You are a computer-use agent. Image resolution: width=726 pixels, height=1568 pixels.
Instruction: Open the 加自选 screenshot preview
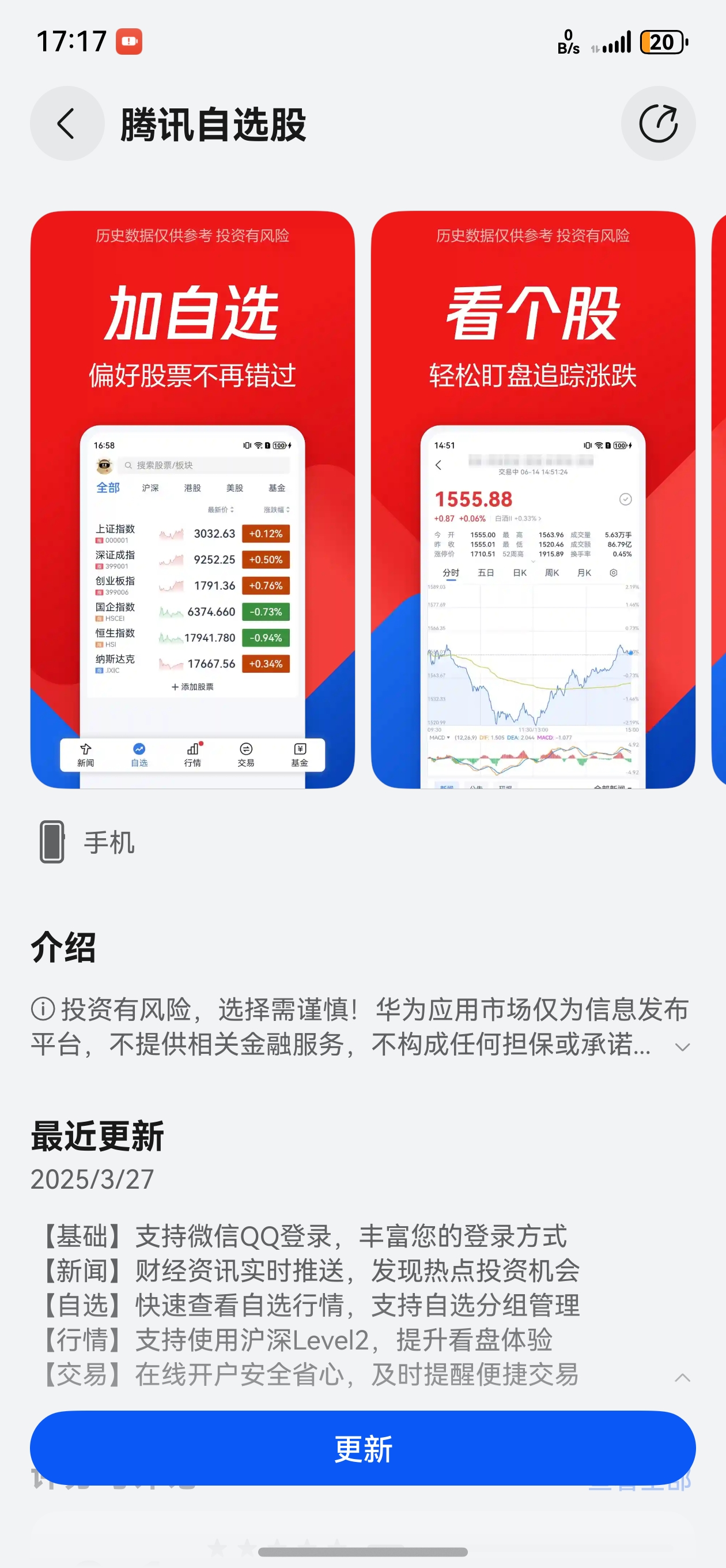pyautogui.click(x=192, y=499)
